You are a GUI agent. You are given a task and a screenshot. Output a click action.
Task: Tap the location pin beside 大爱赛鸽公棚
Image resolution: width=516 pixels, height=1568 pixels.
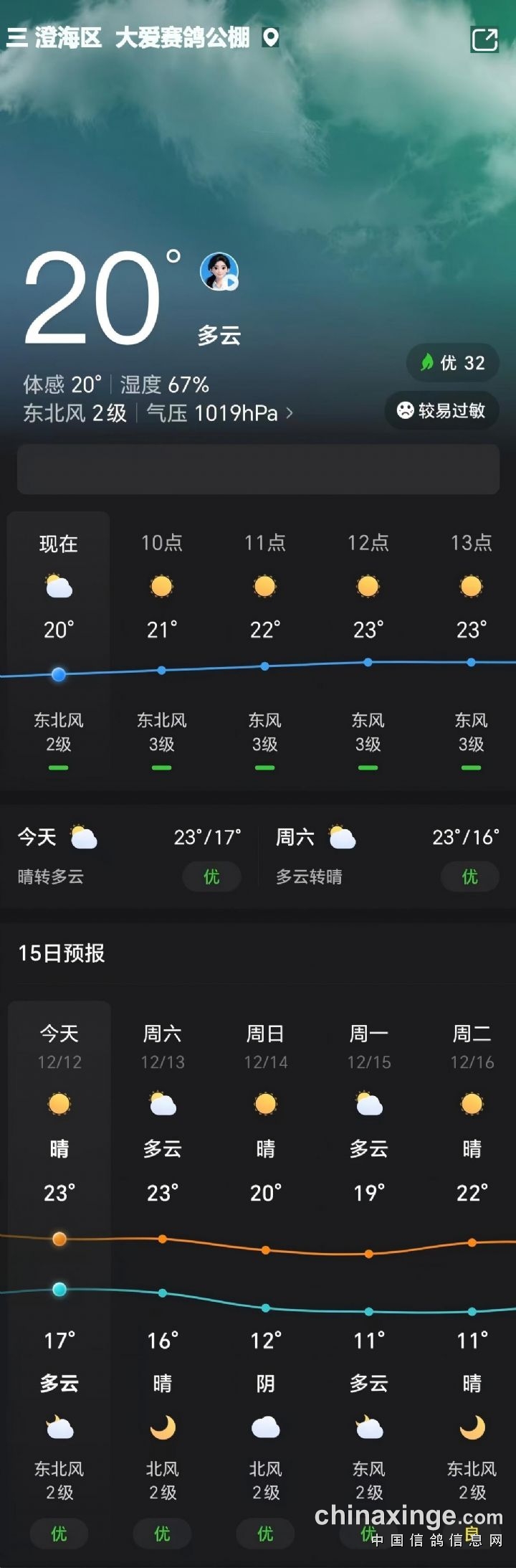coord(270,37)
